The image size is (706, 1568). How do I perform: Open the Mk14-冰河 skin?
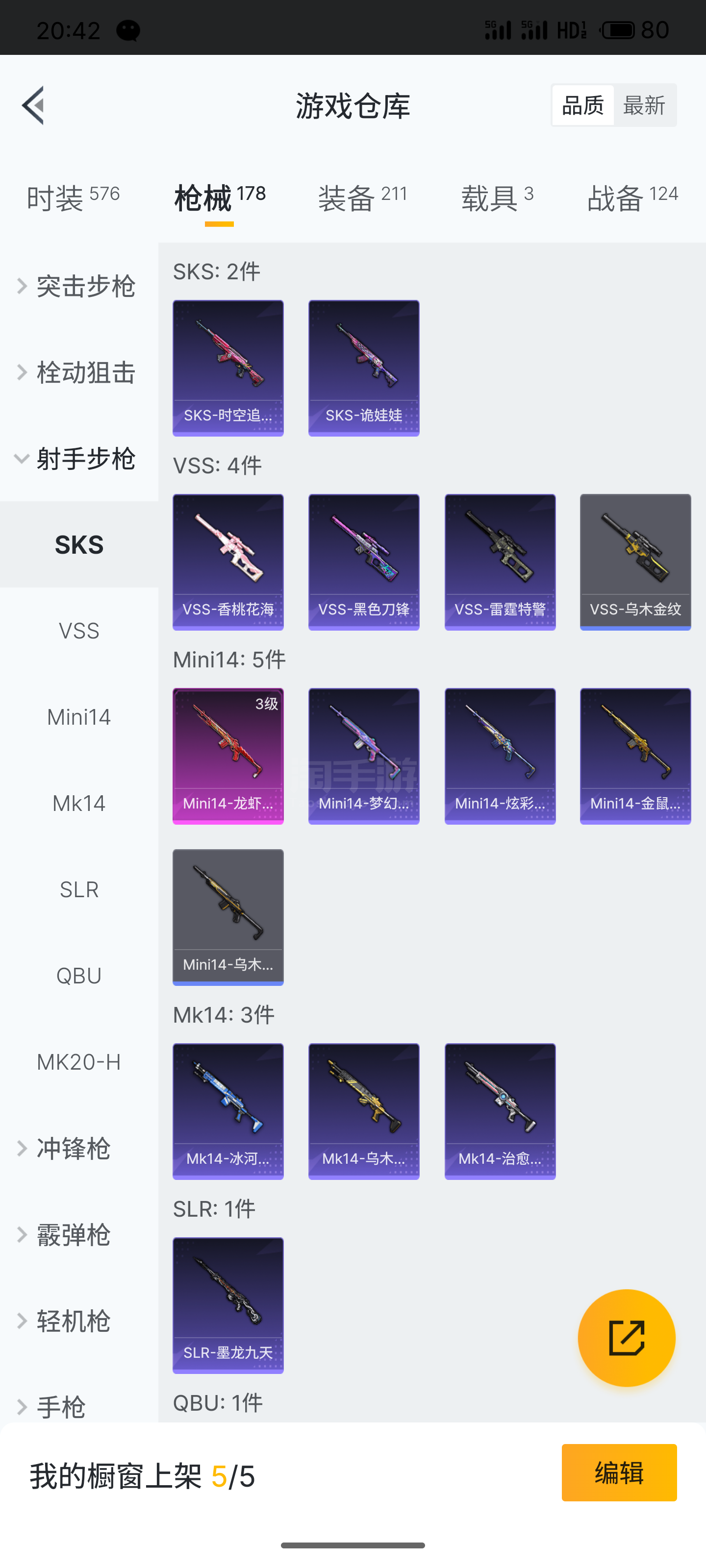(228, 1111)
